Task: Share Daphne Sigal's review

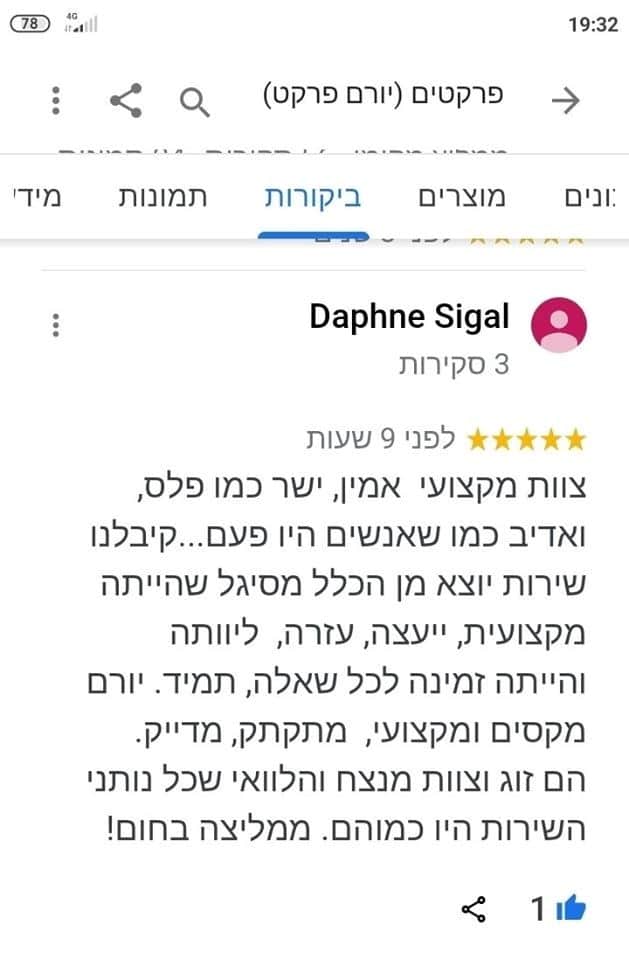Action: 473,908
